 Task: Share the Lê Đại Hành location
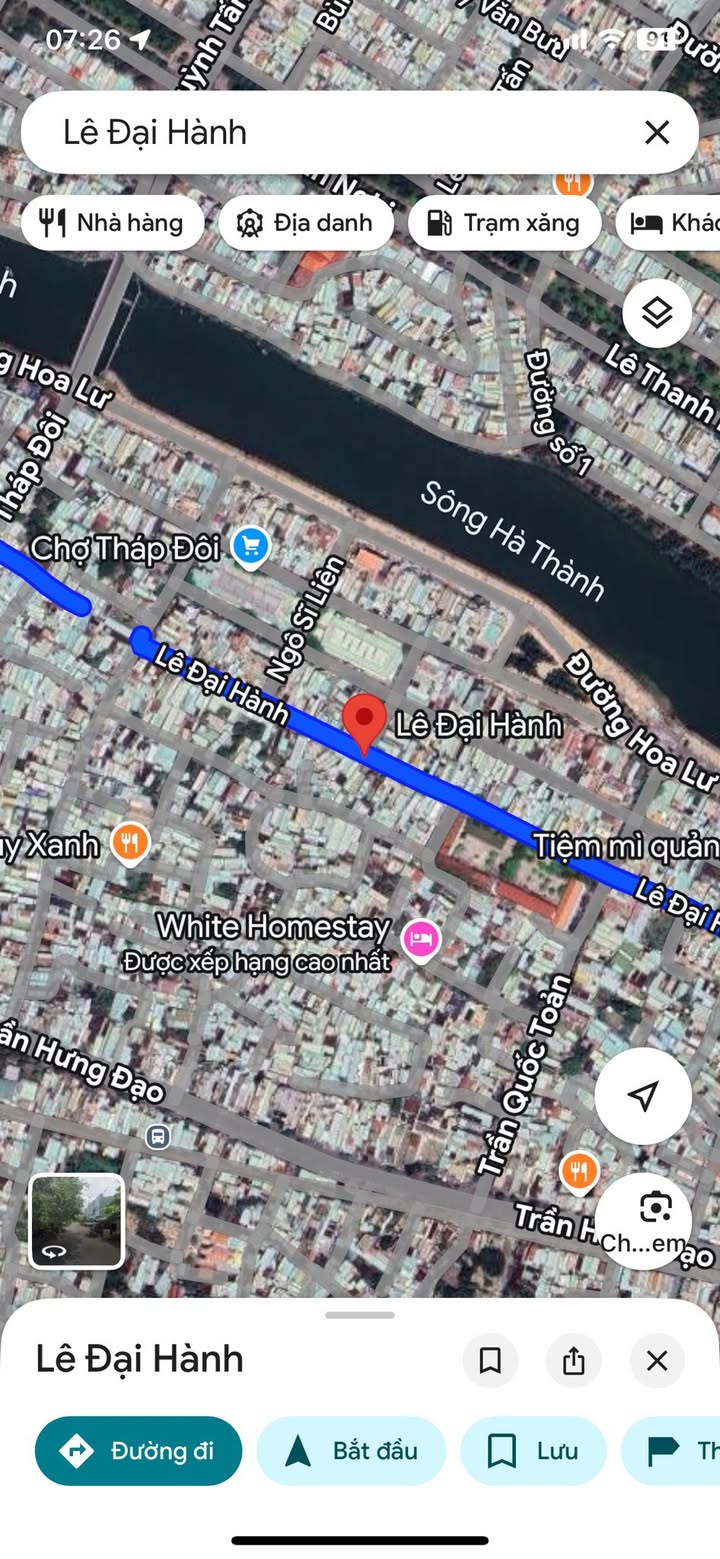point(573,1360)
